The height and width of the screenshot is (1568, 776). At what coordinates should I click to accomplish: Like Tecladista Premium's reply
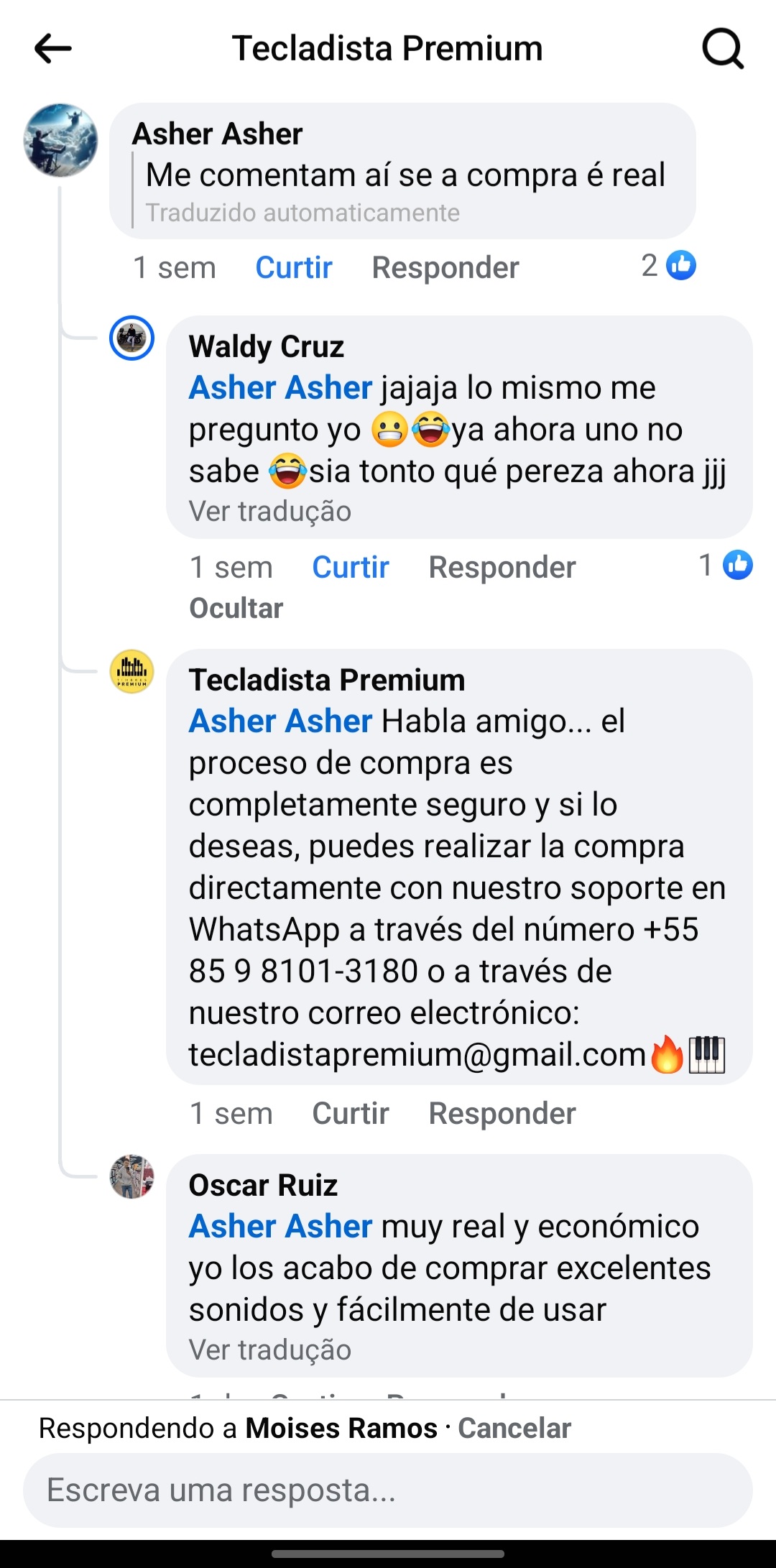[x=350, y=1113]
